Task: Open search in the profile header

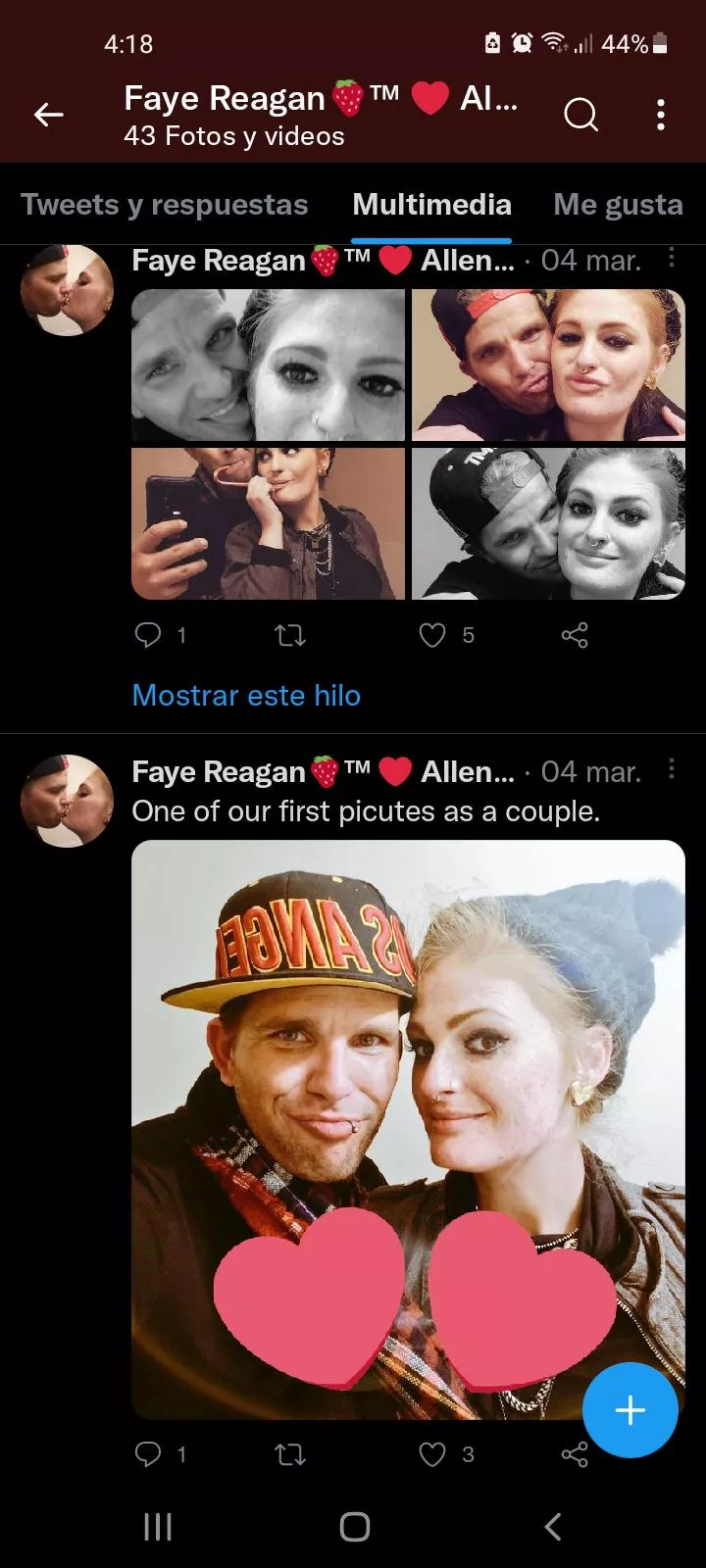Action: (580, 116)
